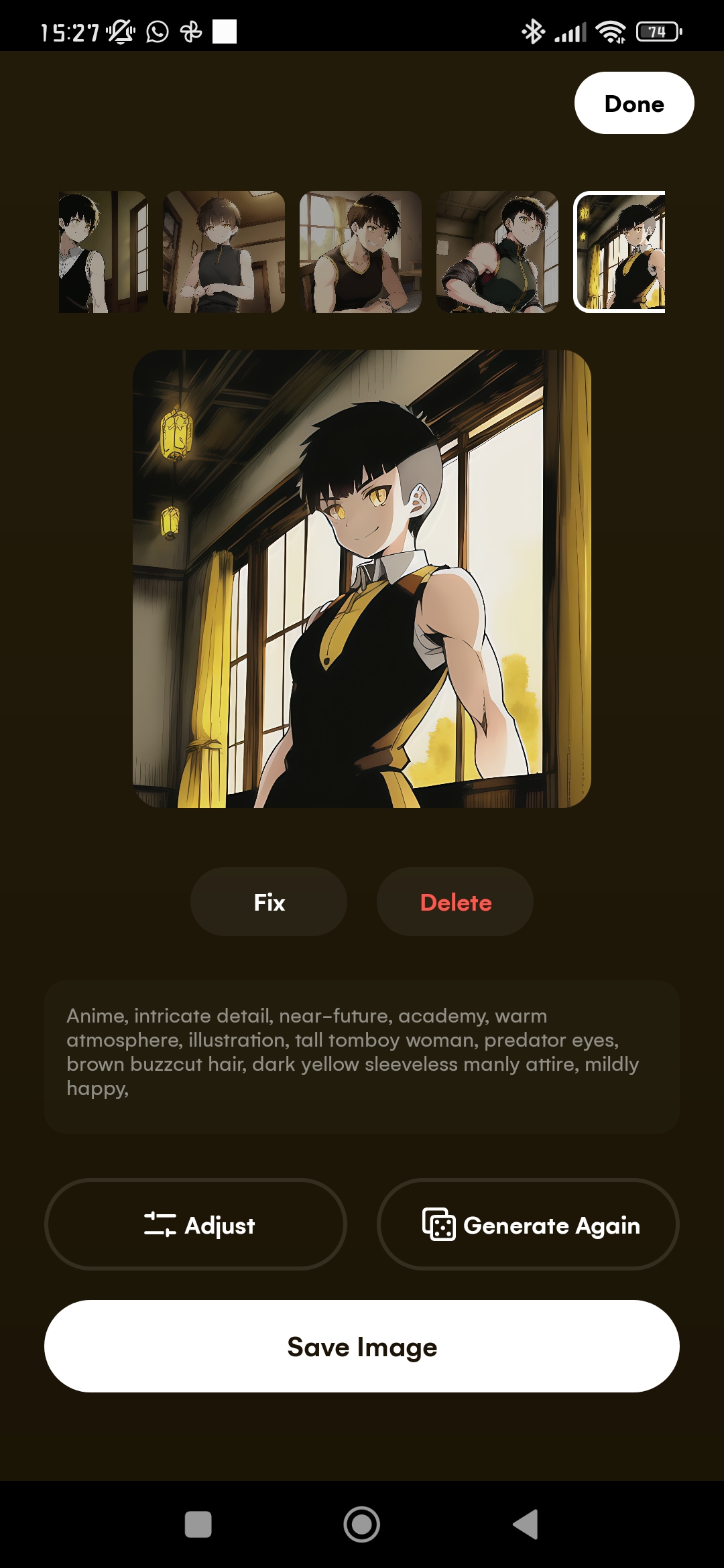Save Image to device
Image resolution: width=724 pixels, height=1568 pixels.
[362, 1347]
